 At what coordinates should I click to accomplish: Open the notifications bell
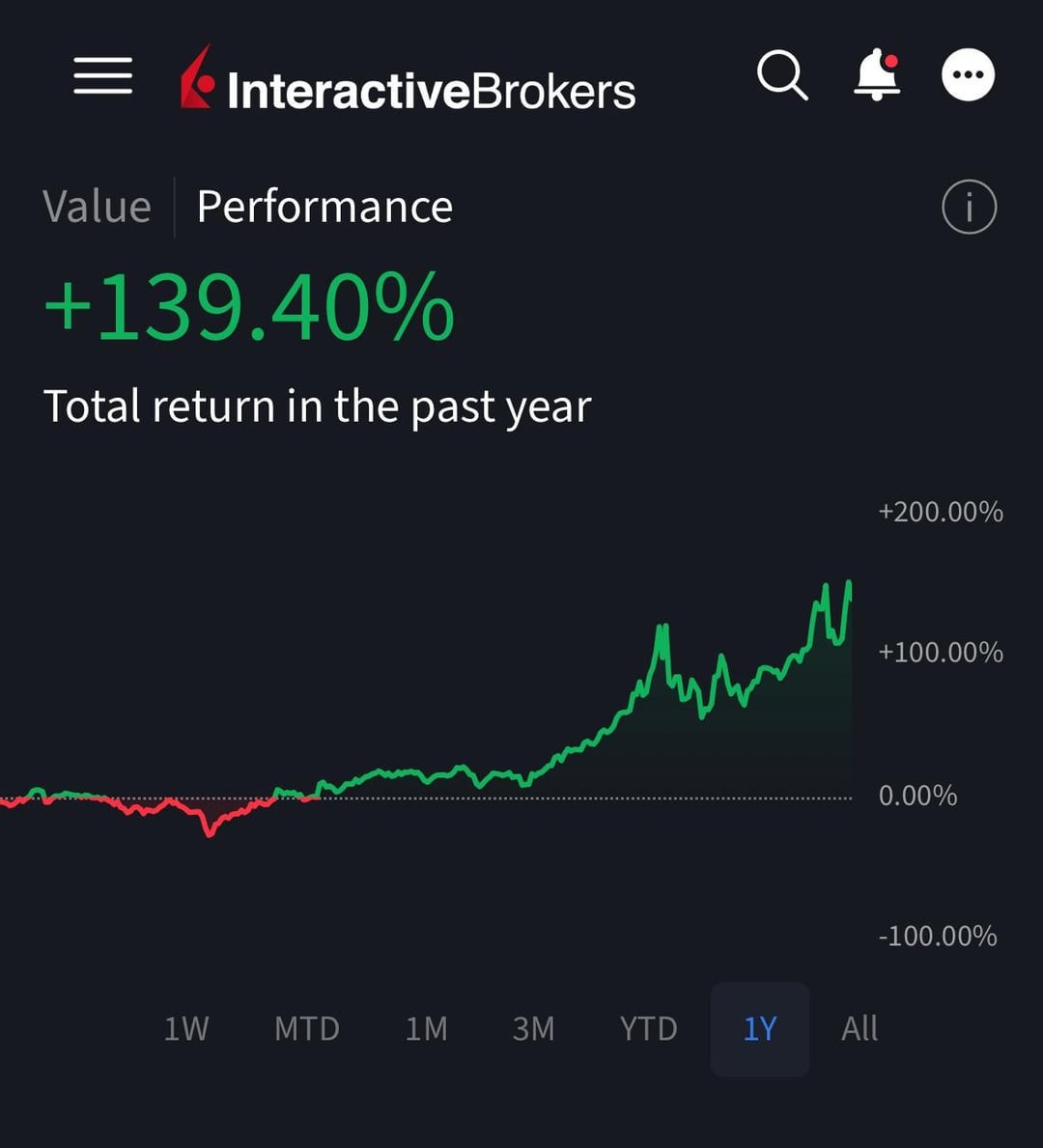pyautogui.click(x=877, y=75)
